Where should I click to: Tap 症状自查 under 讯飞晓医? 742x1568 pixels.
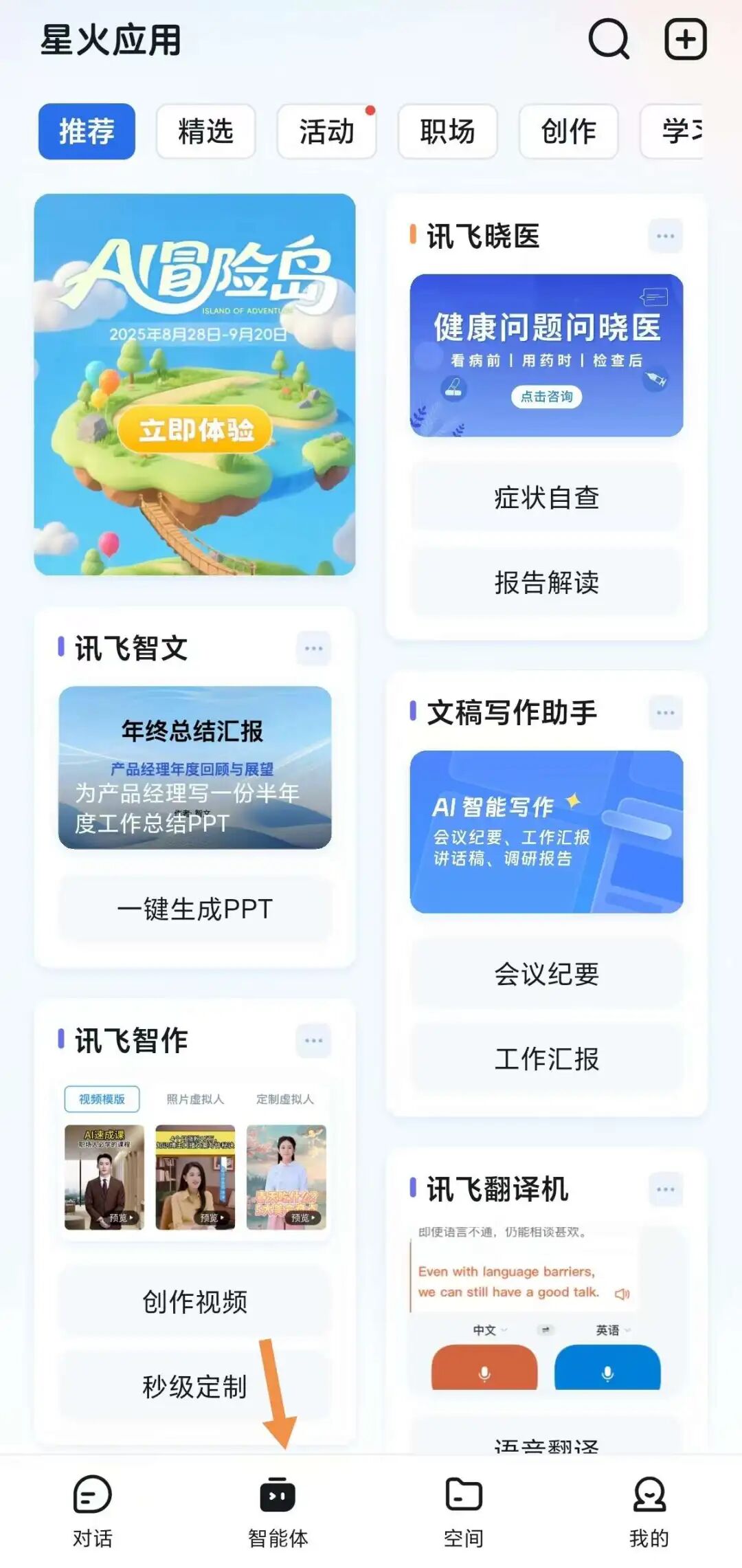coord(546,498)
